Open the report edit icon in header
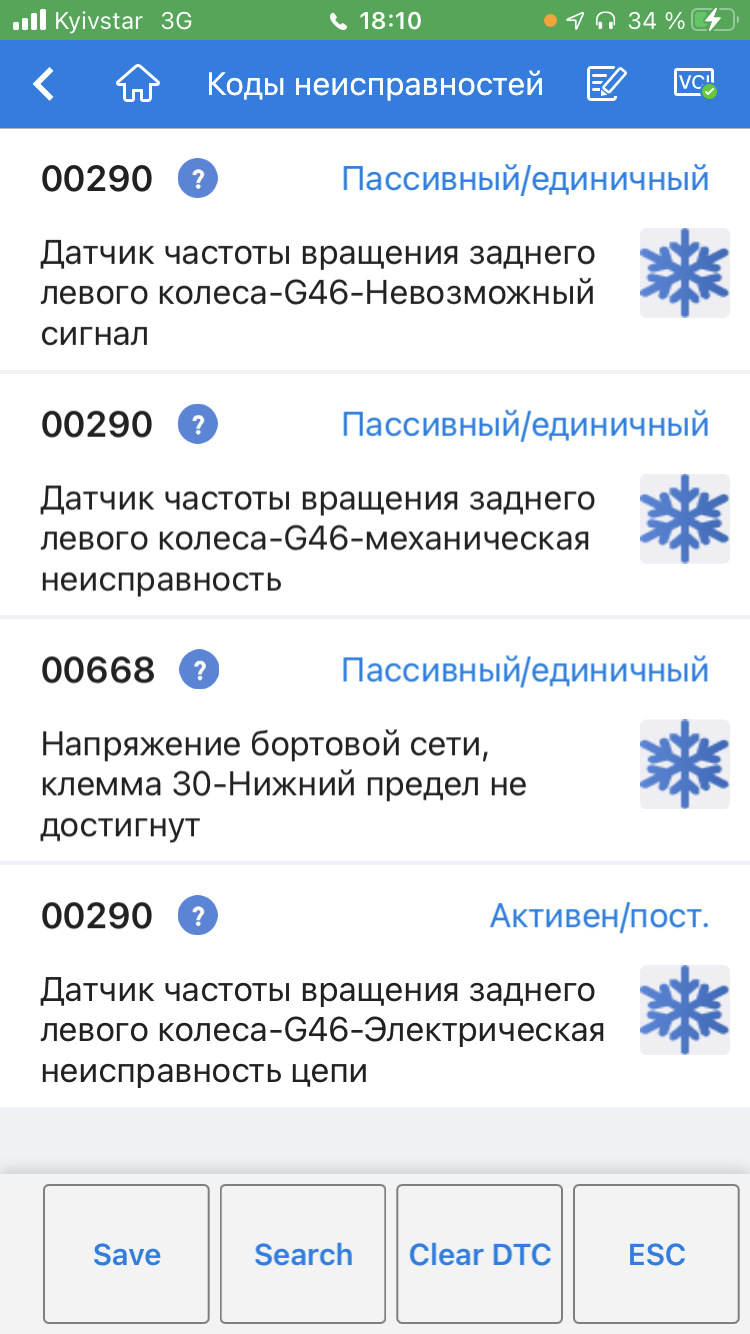 click(x=606, y=84)
